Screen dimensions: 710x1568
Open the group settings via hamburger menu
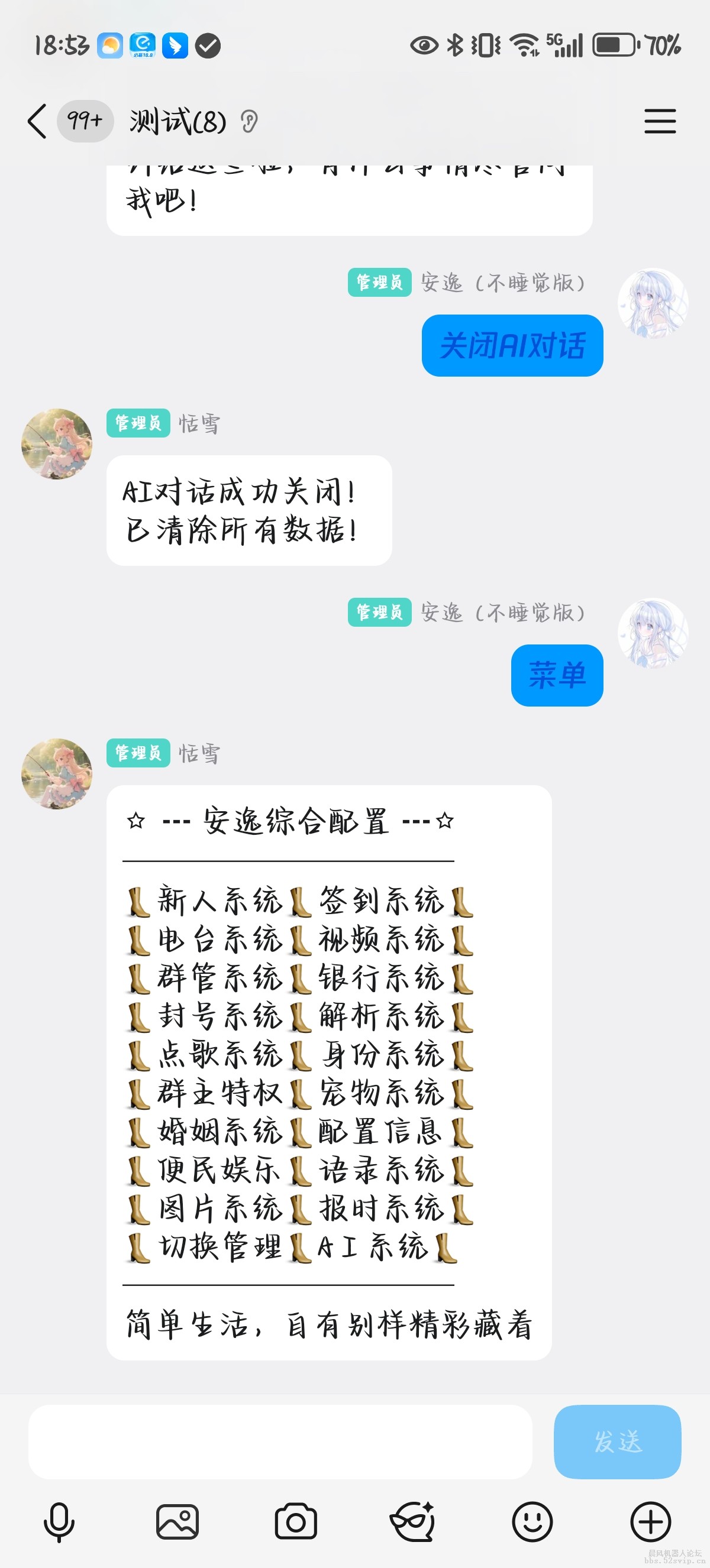pos(660,121)
